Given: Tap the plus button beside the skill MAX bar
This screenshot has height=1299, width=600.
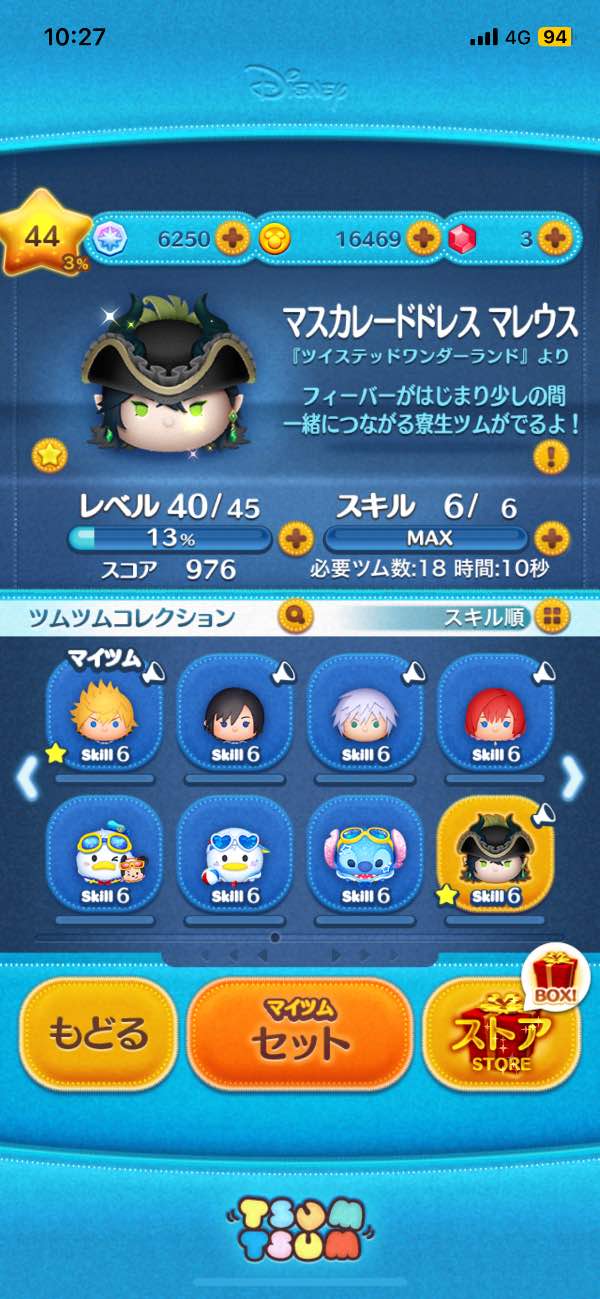Looking at the screenshot, I should pyautogui.click(x=550, y=539).
